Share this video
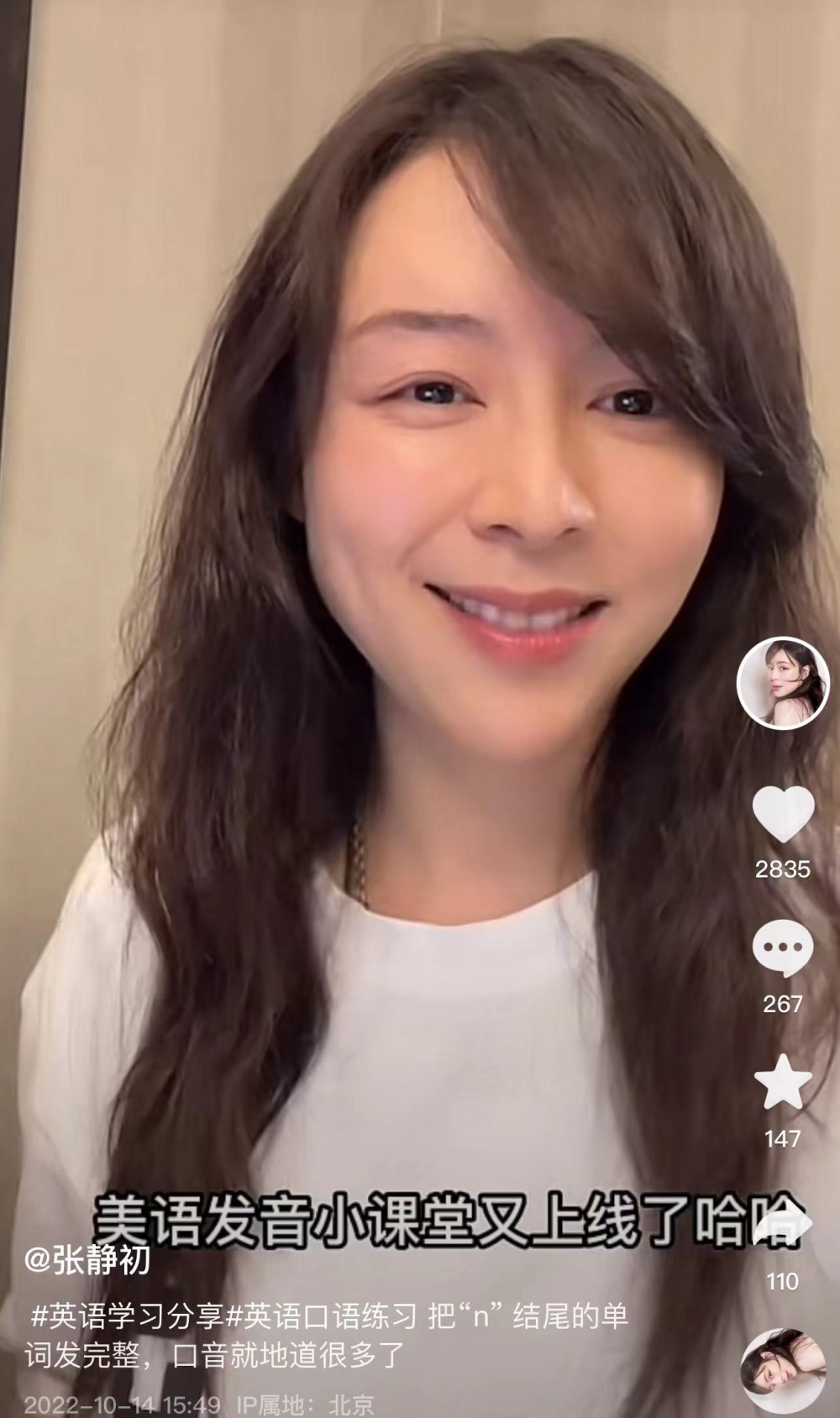The height and width of the screenshot is (1418, 840). (x=782, y=1225)
